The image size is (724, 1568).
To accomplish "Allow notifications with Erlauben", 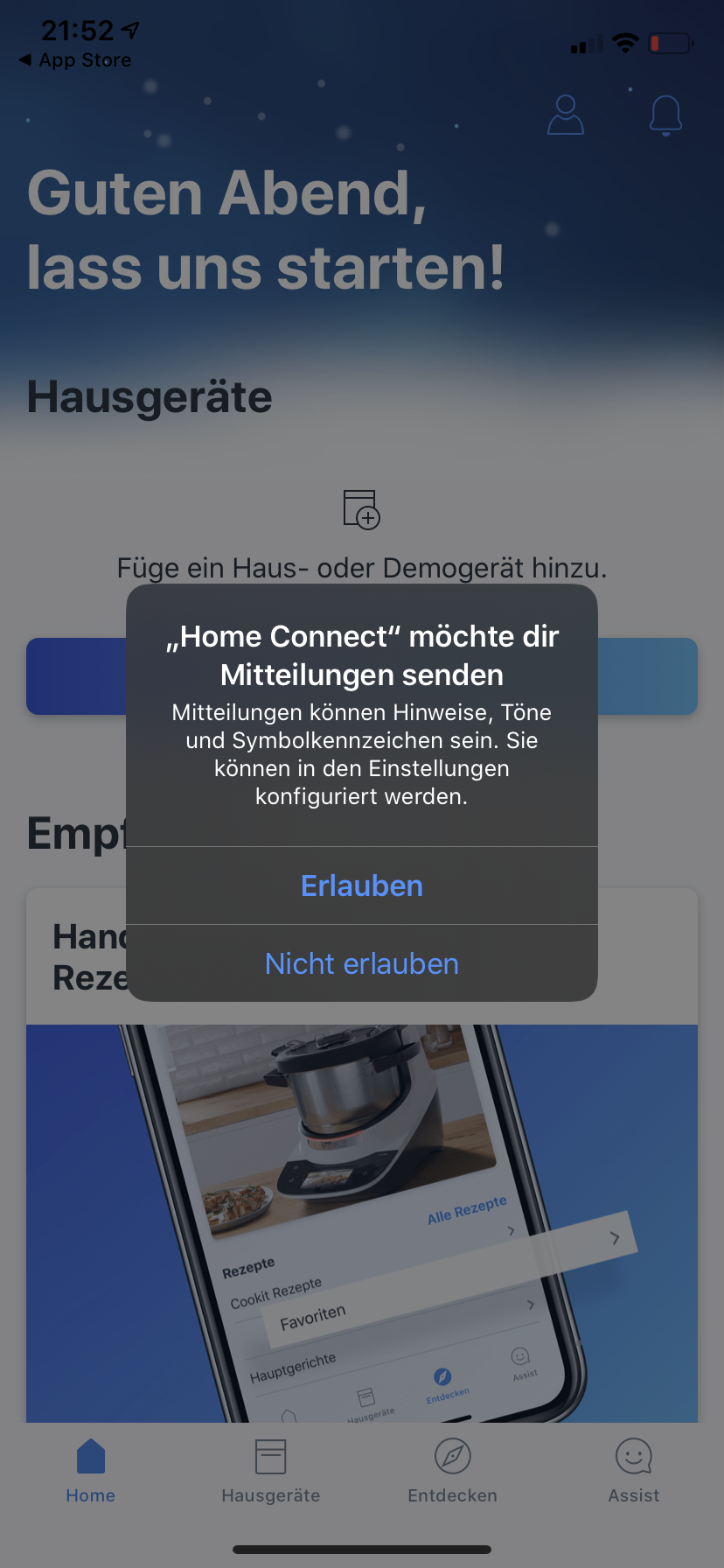I will 362,885.
